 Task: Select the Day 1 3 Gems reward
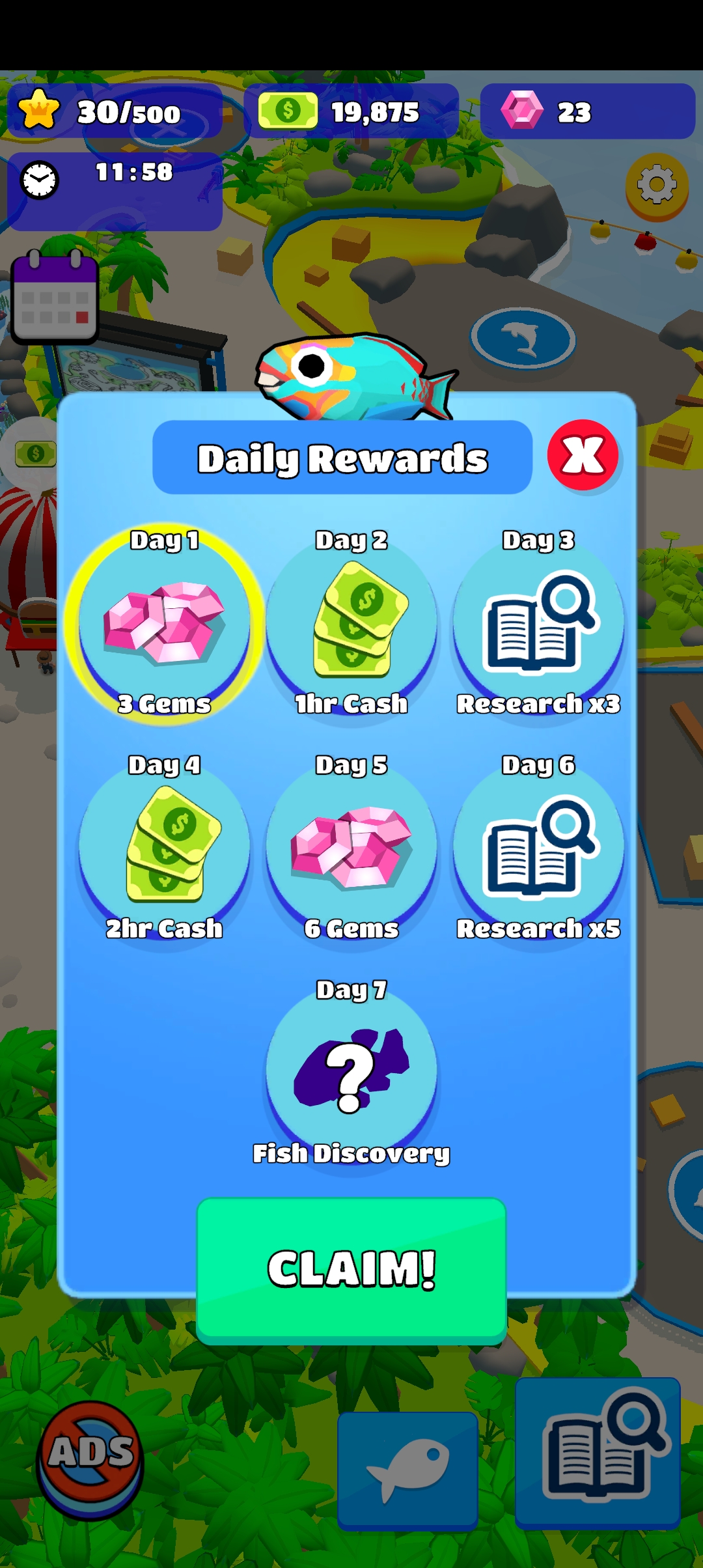pos(165,623)
